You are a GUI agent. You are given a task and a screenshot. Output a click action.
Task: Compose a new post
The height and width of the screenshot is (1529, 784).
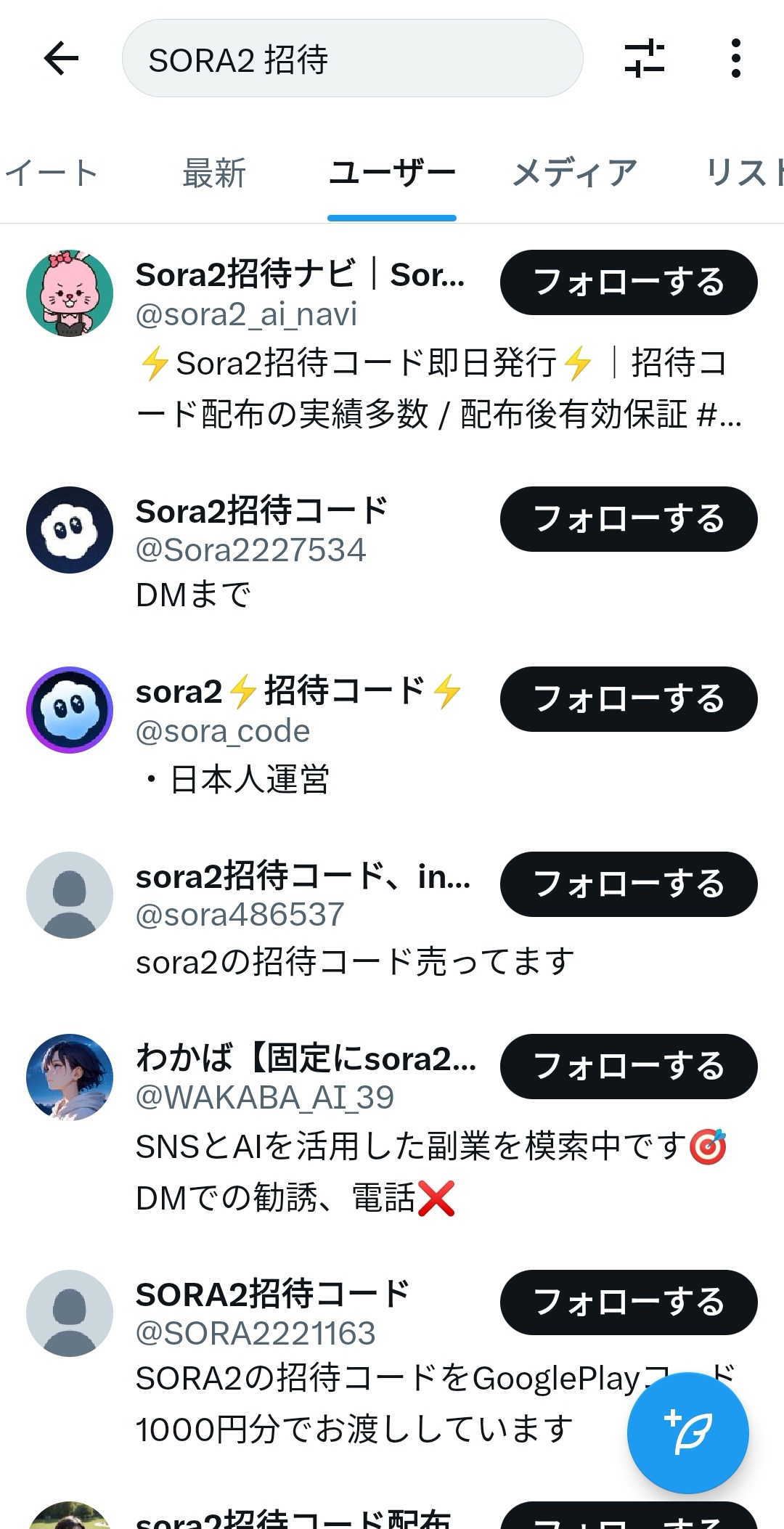tap(687, 1432)
